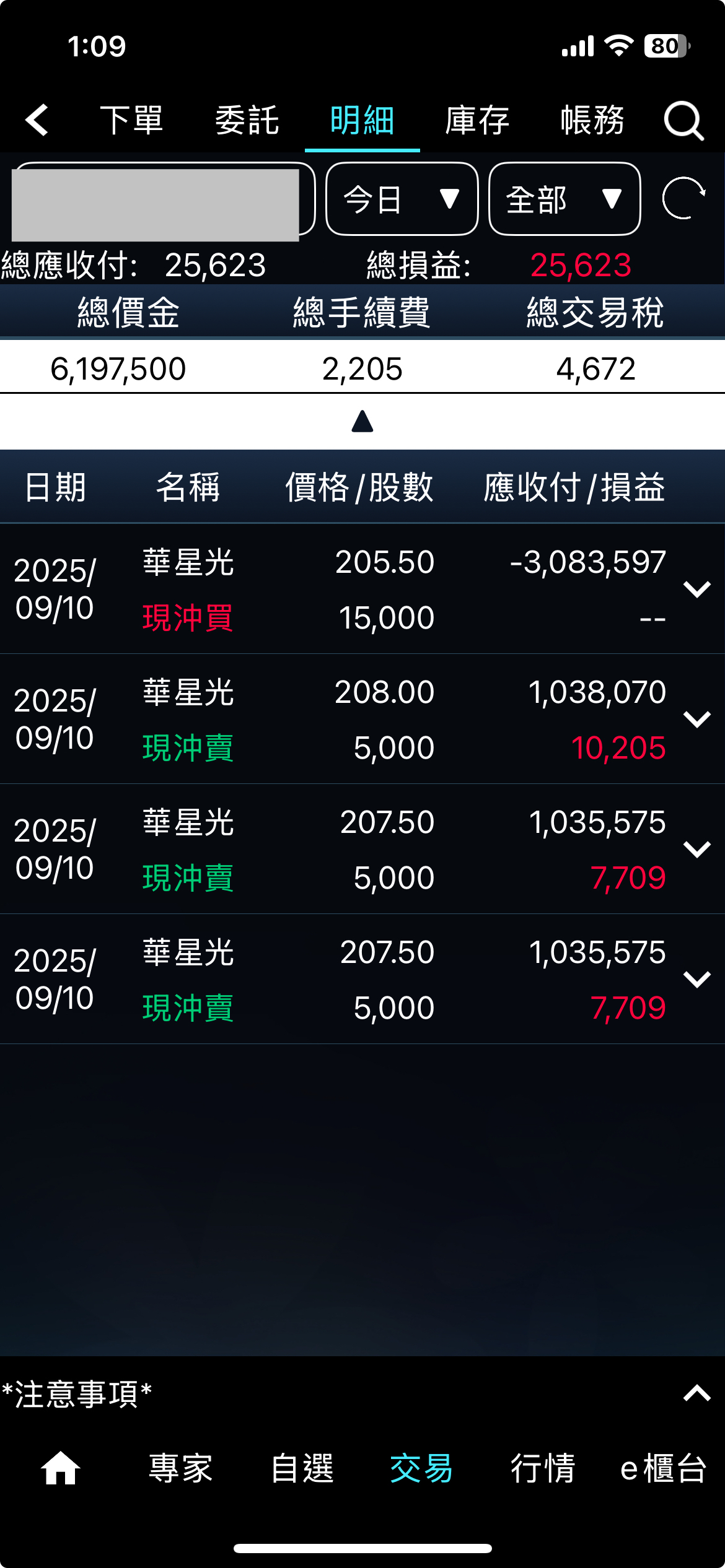This screenshot has width=725, height=1568.
Task: Switch to the 委託 tab
Action: tap(247, 120)
